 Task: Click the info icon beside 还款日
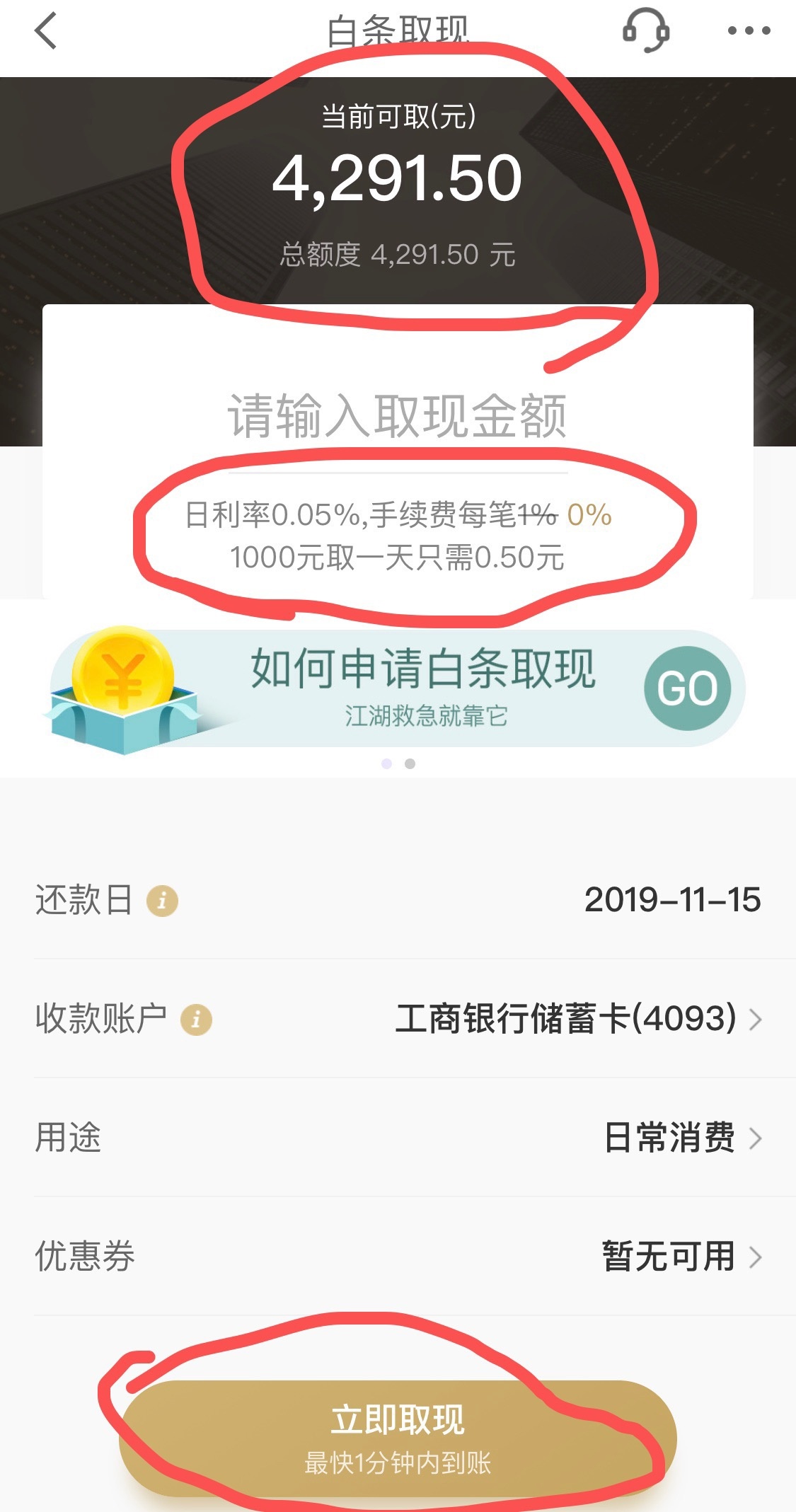click(163, 901)
